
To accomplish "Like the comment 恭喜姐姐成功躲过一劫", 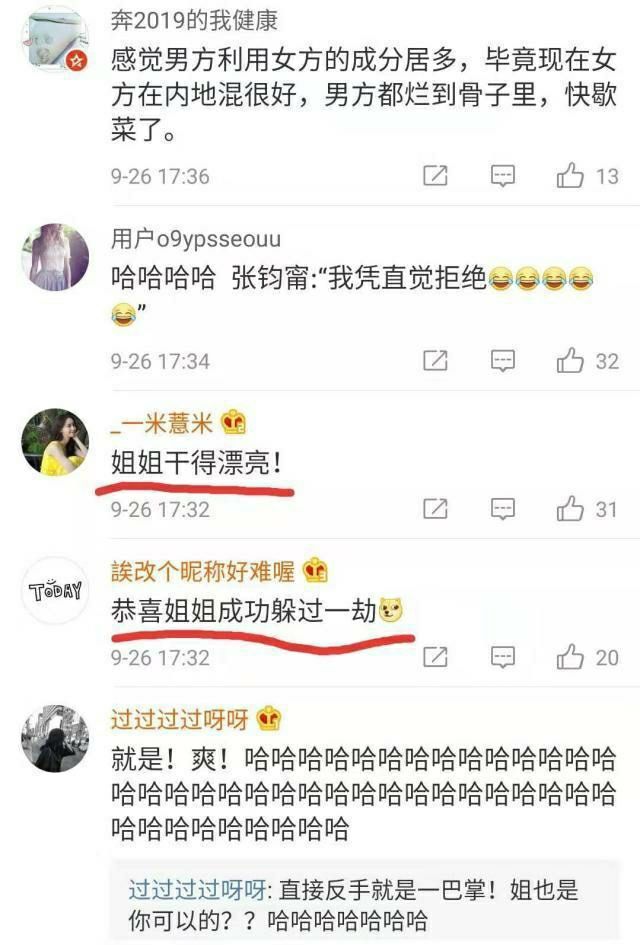I will click(571, 657).
